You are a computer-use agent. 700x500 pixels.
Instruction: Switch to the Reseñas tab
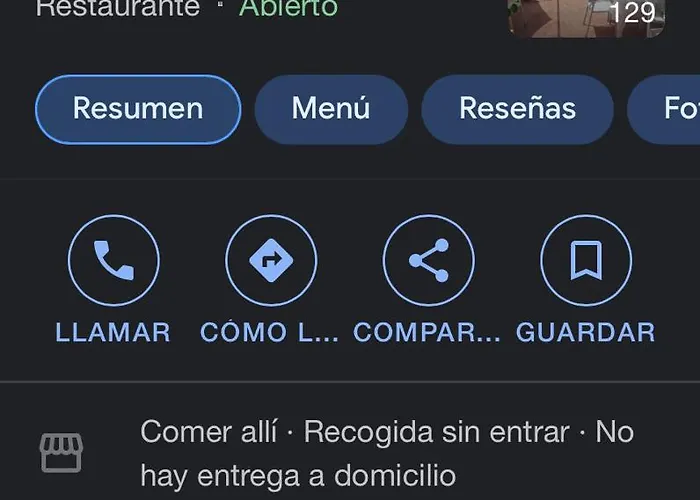(x=517, y=109)
